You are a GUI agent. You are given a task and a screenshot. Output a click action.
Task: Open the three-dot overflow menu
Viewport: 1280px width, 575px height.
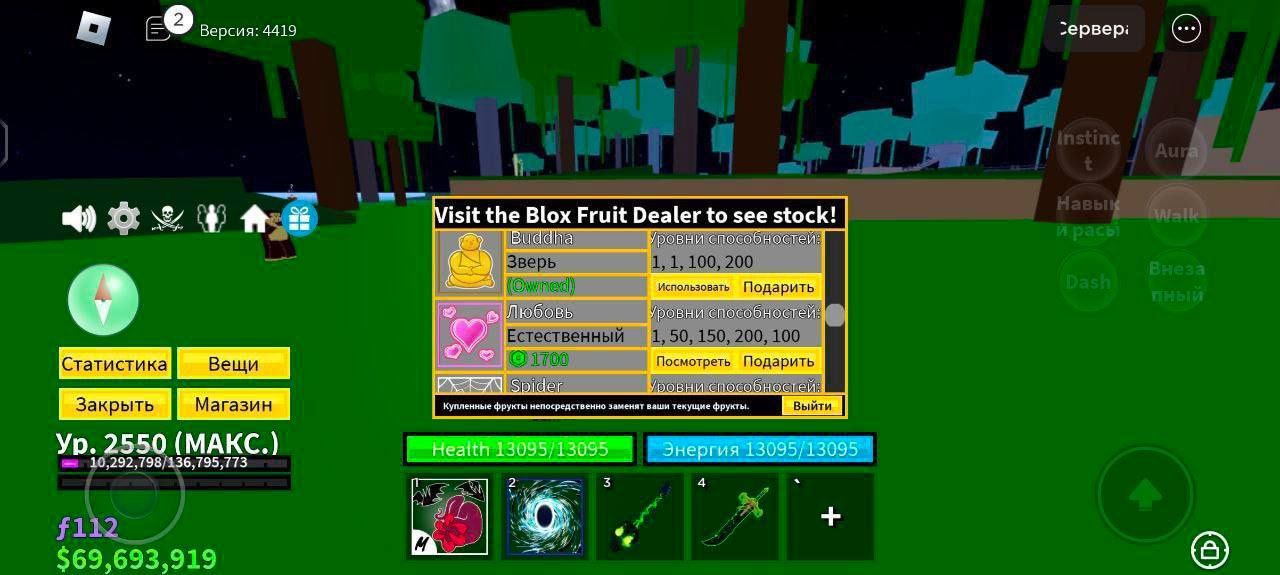1186,29
